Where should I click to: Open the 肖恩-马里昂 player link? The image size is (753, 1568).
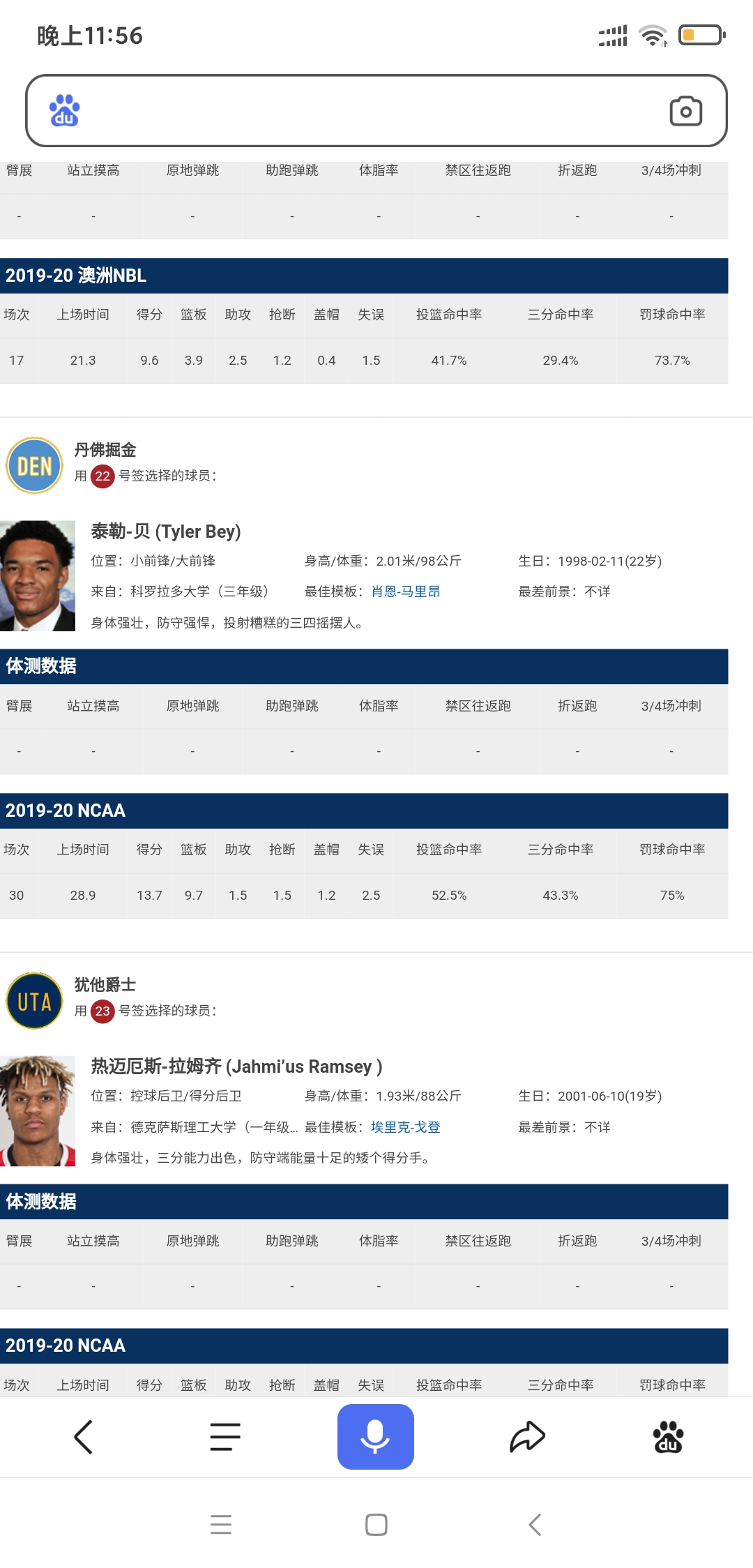point(406,591)
